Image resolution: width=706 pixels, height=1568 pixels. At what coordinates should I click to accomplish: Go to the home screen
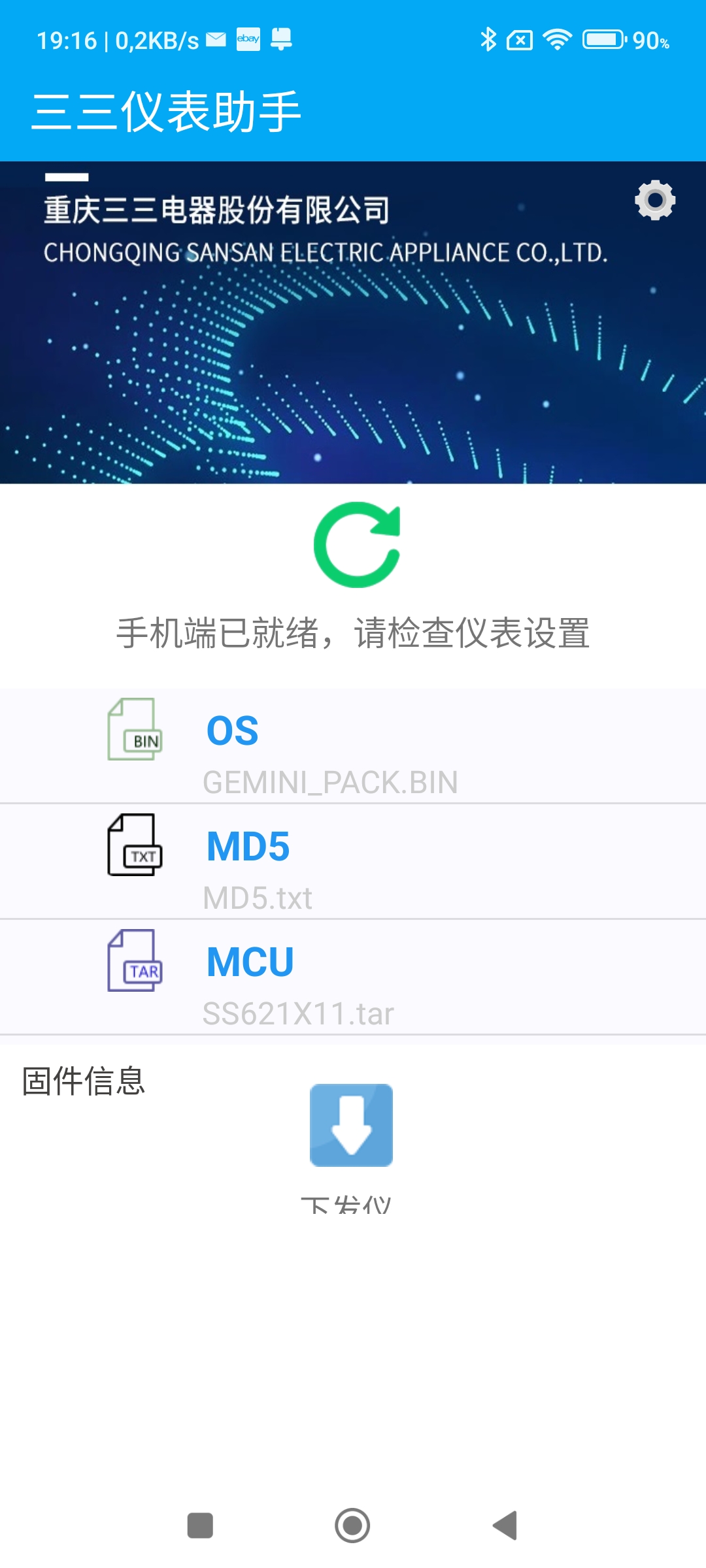point(352,1526)
